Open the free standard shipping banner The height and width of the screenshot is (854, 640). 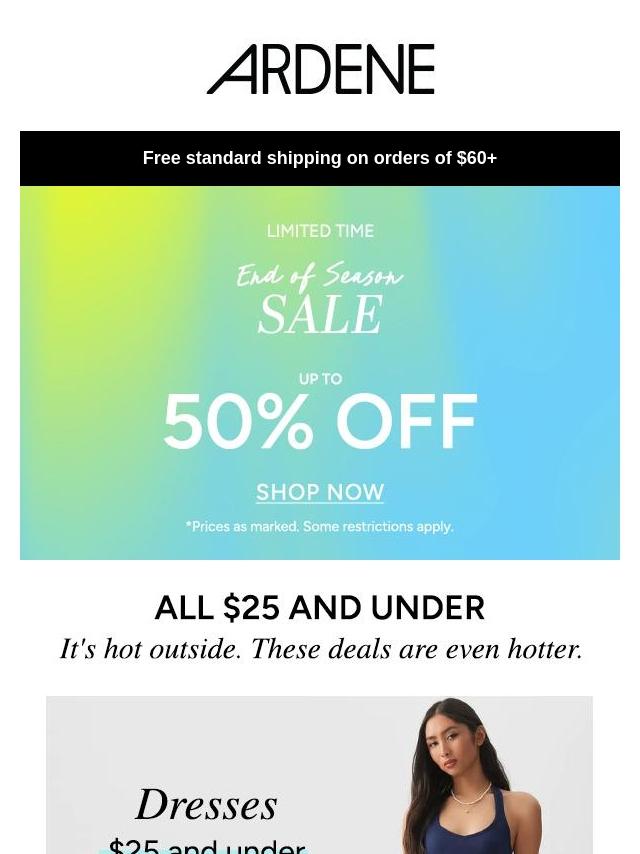pyautogui.click(x=320, y=158)
